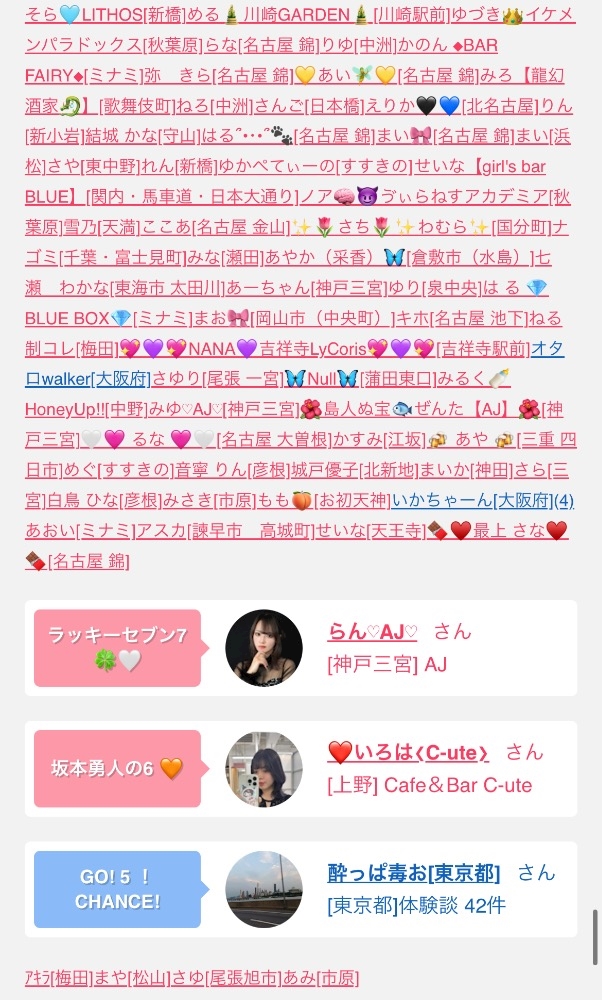Image resolution: width=602 pixels, height=1000 pixels.
Task: Tap らん's round profile photo
Action: point(264,648)
